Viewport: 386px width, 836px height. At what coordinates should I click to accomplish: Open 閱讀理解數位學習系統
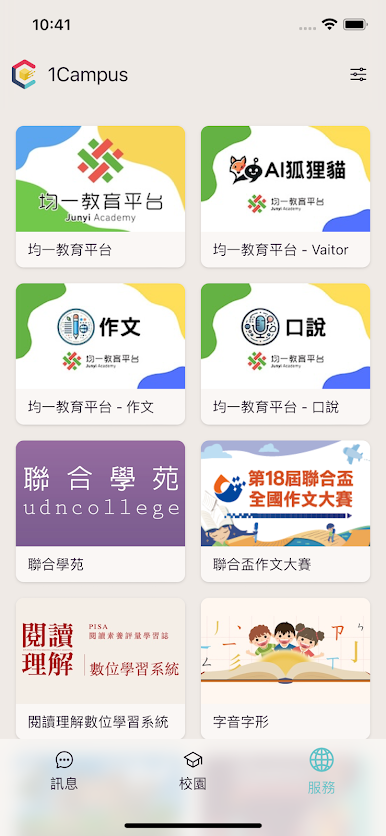[x=100, y=668]
